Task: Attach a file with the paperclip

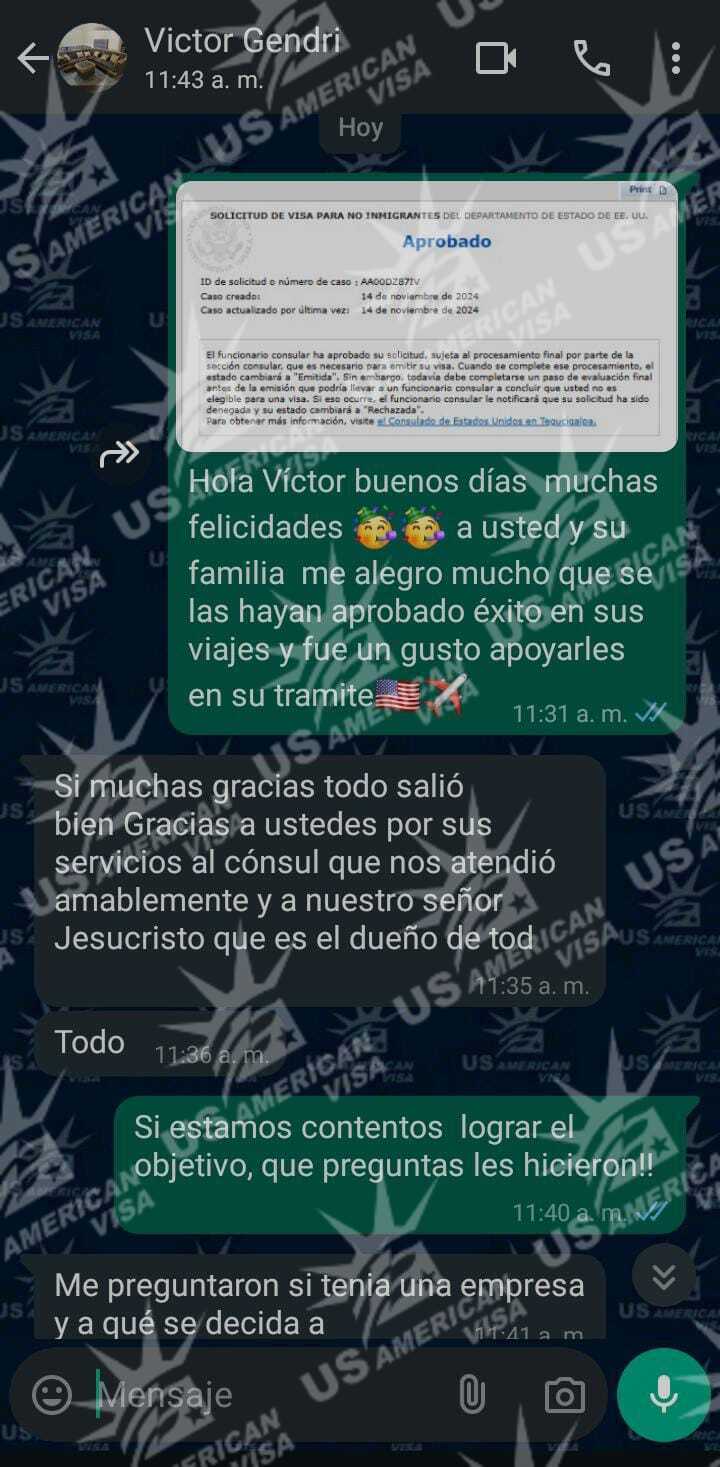Action: 471,1394
